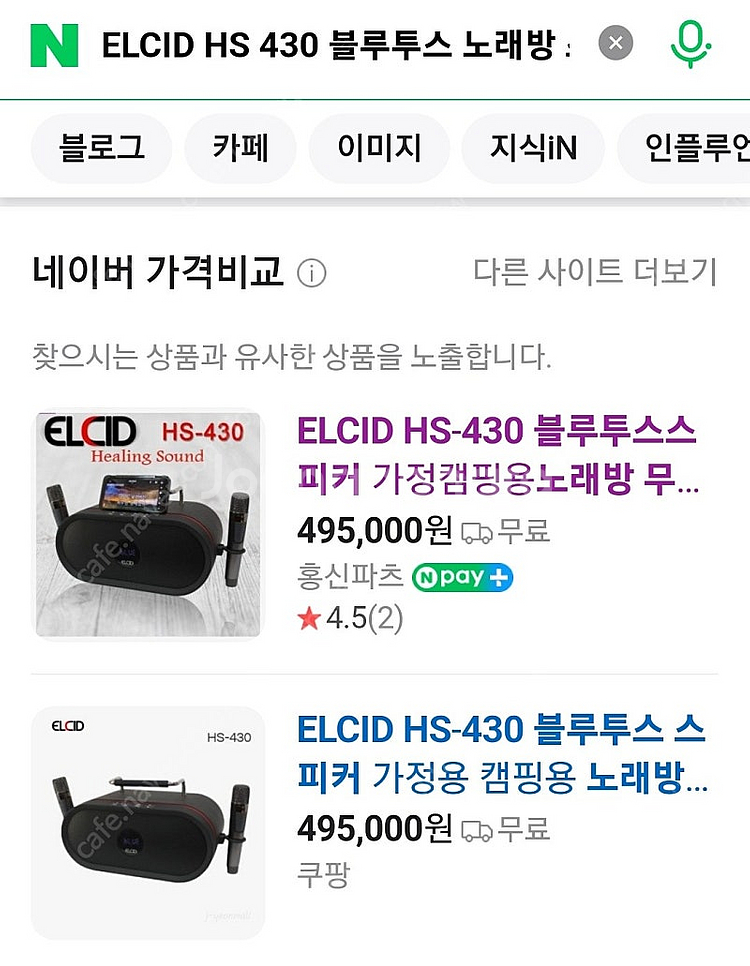Switch to the 블로그 tab

click(x=101, y=149)
